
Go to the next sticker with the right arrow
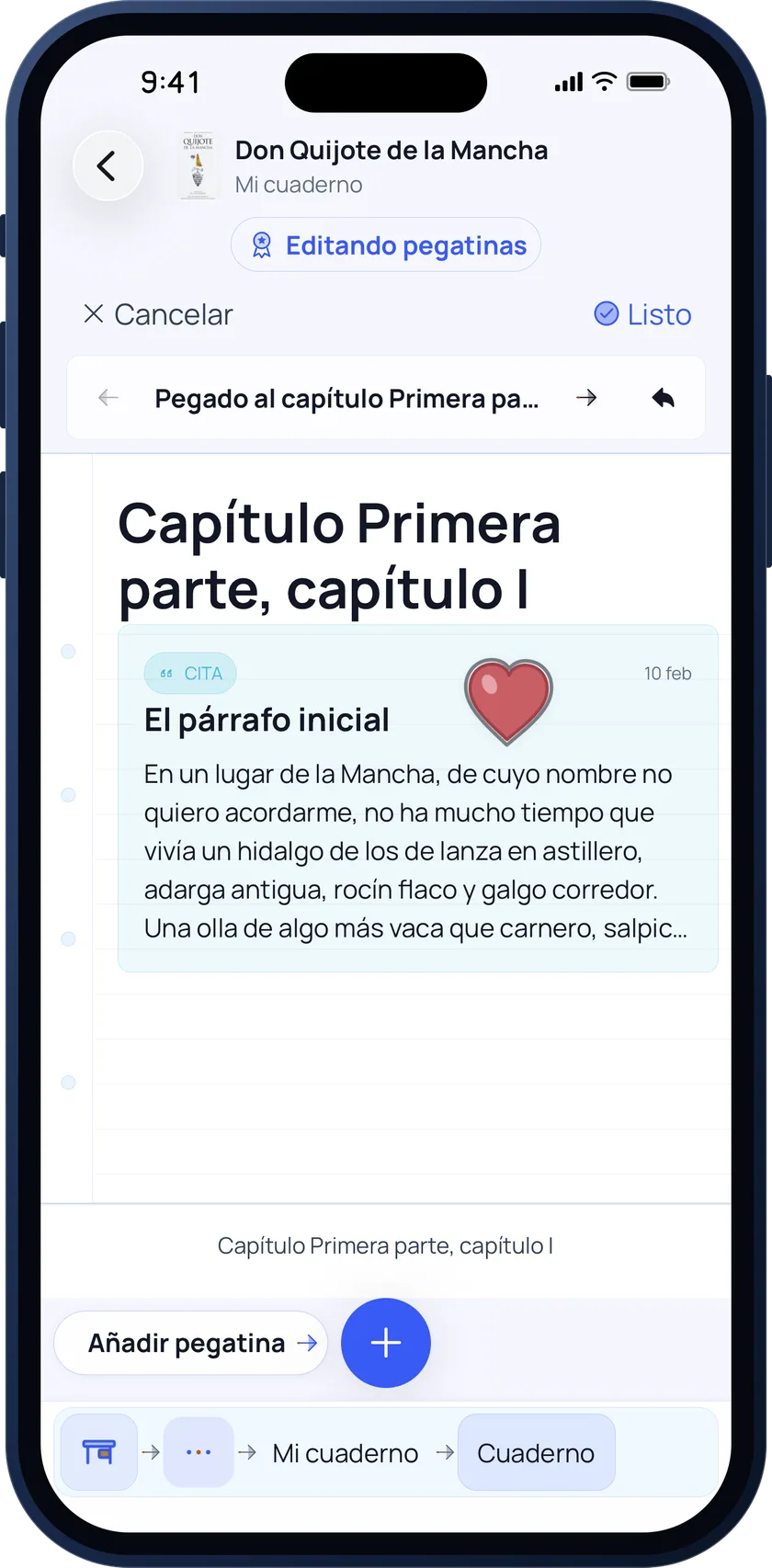(x=586, y=398)
